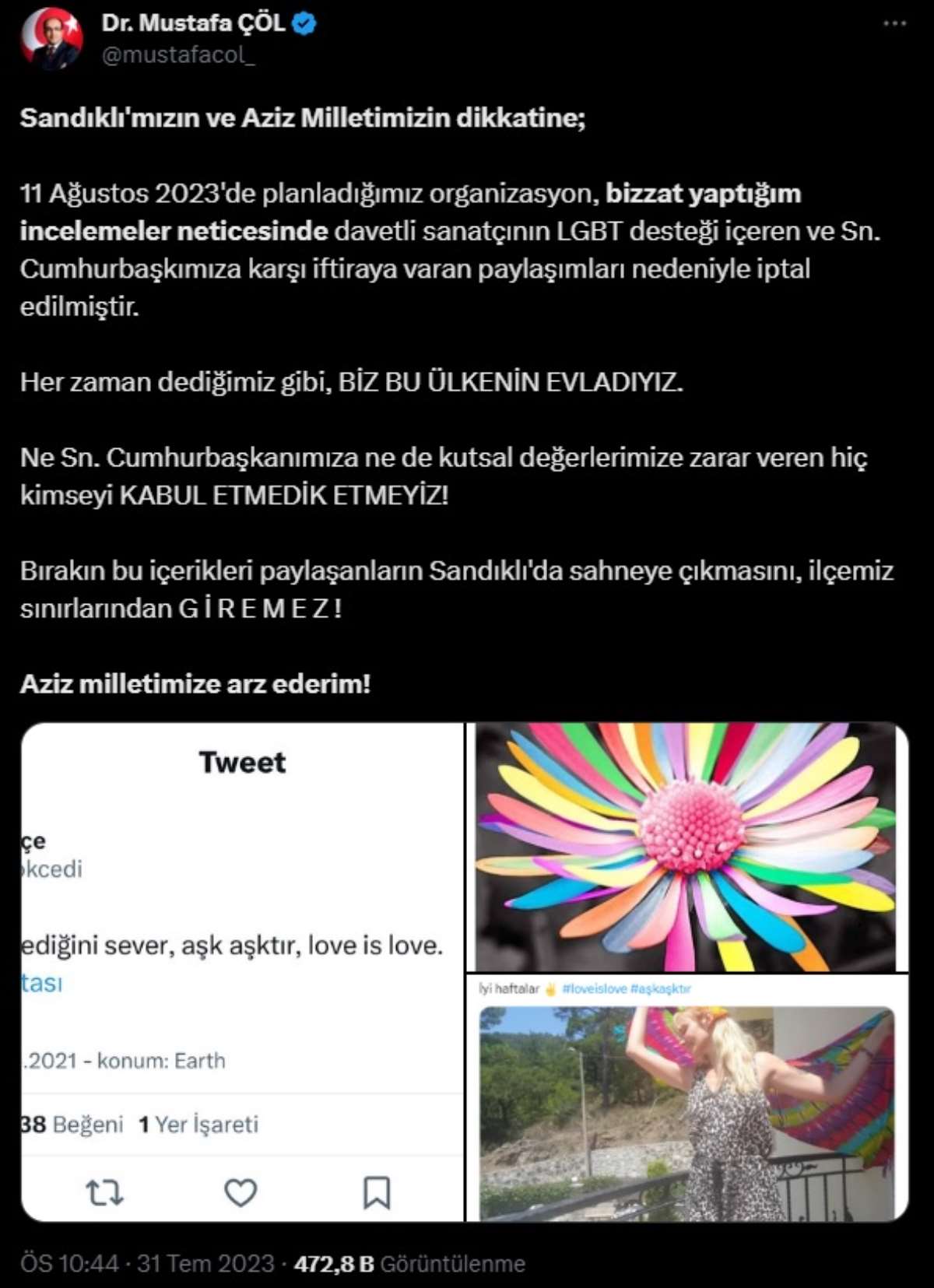Open Dr. Mustafa ÇÖL's profile picture
The height and width of the screenshot is (1288, 934).
pyautogui.click(x=51, y=39)
